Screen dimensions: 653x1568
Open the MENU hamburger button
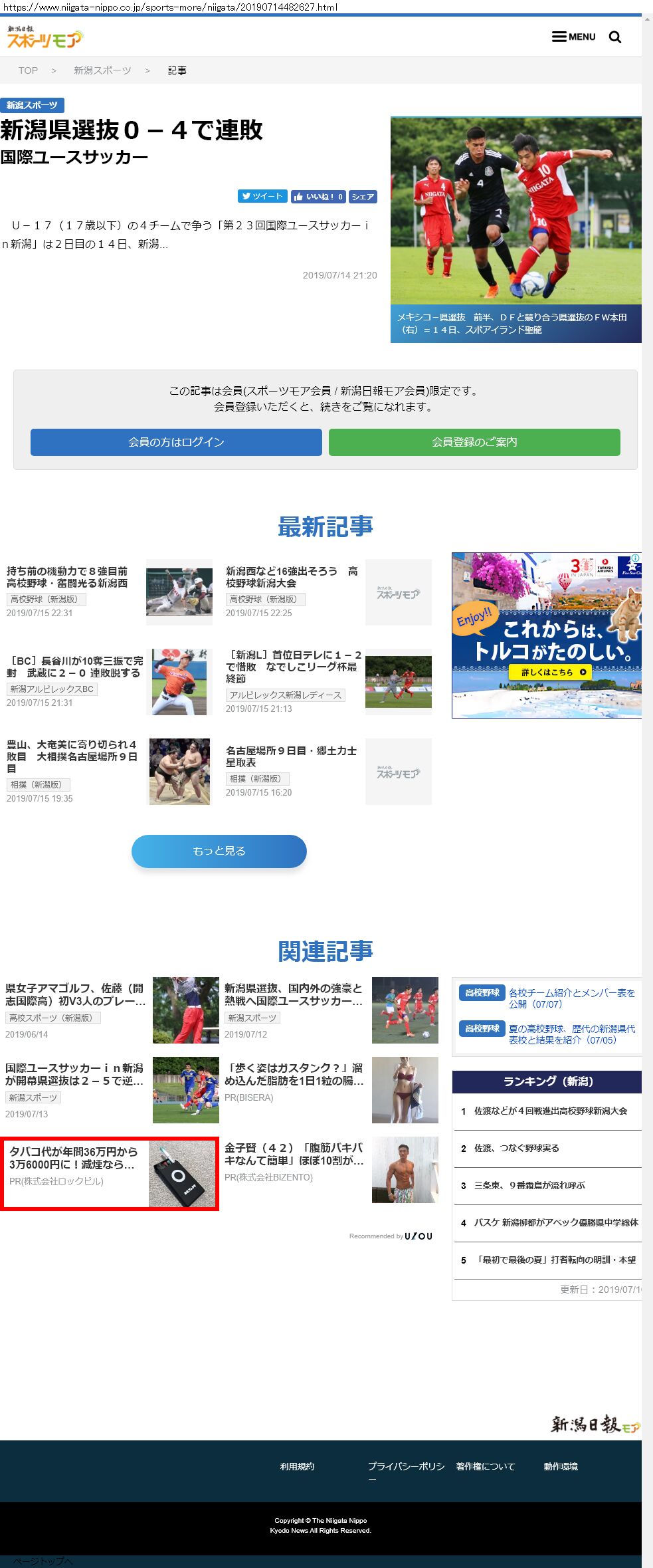pos(574,37)
